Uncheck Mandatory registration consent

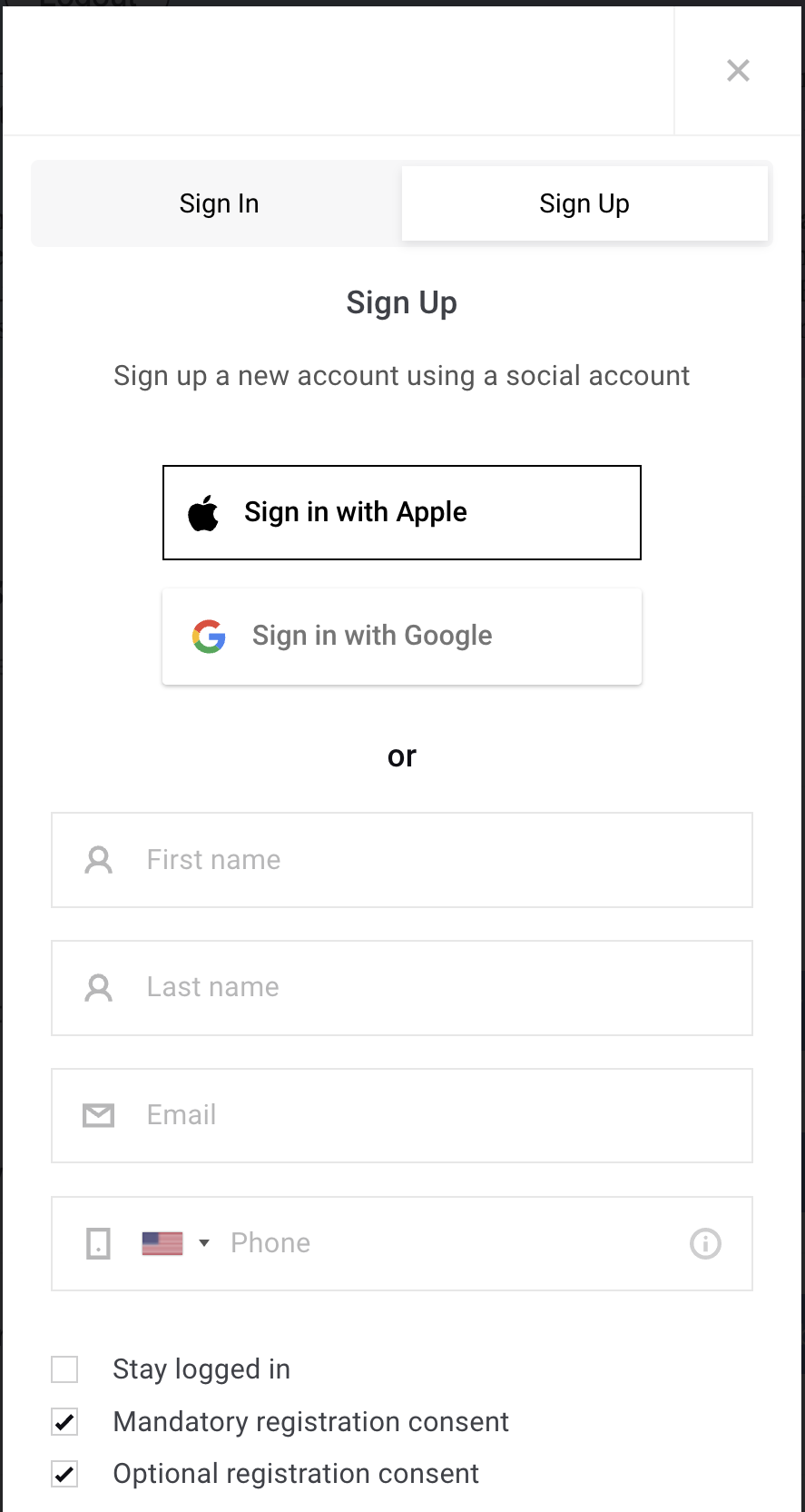64,1422
